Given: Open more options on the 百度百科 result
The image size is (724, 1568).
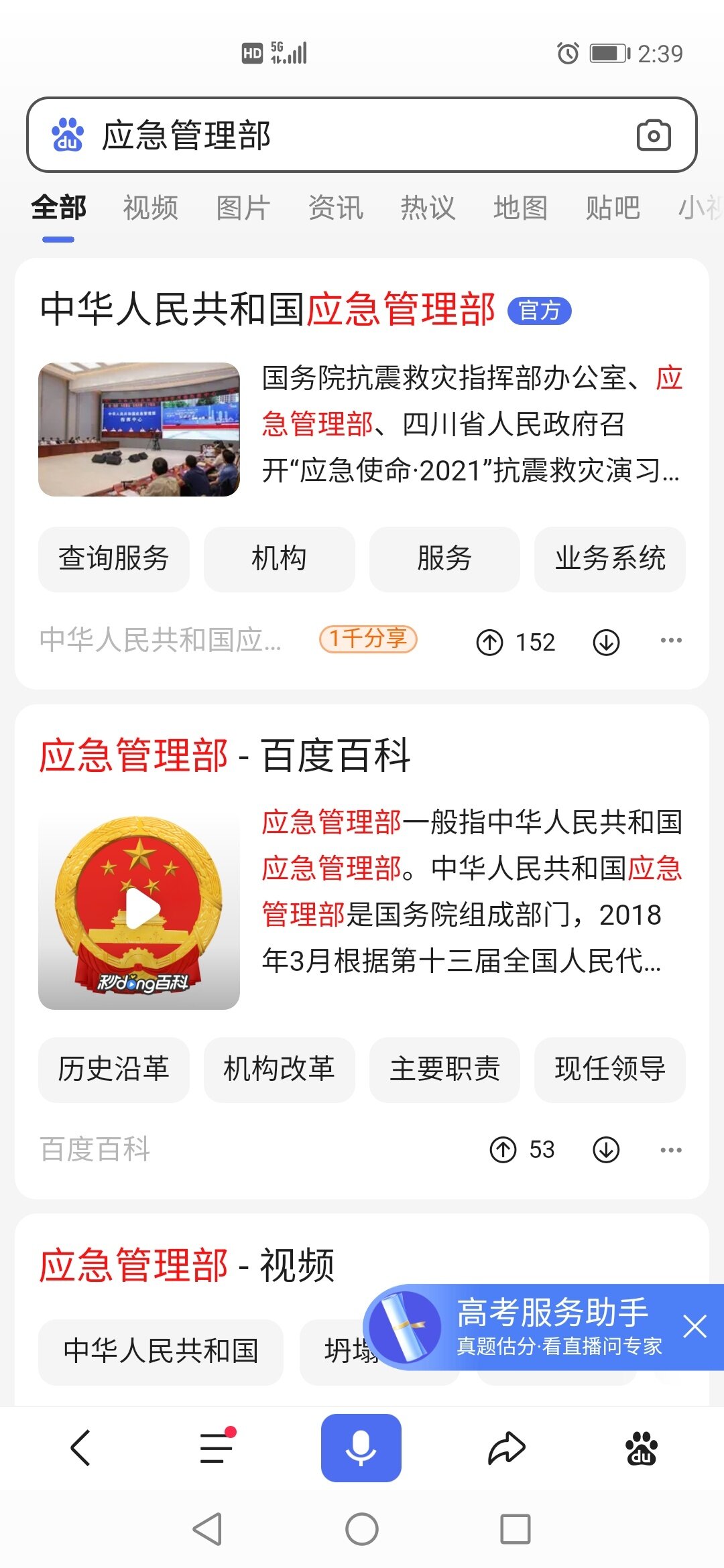Looking at the screenshot, I should coord(670,1150).
